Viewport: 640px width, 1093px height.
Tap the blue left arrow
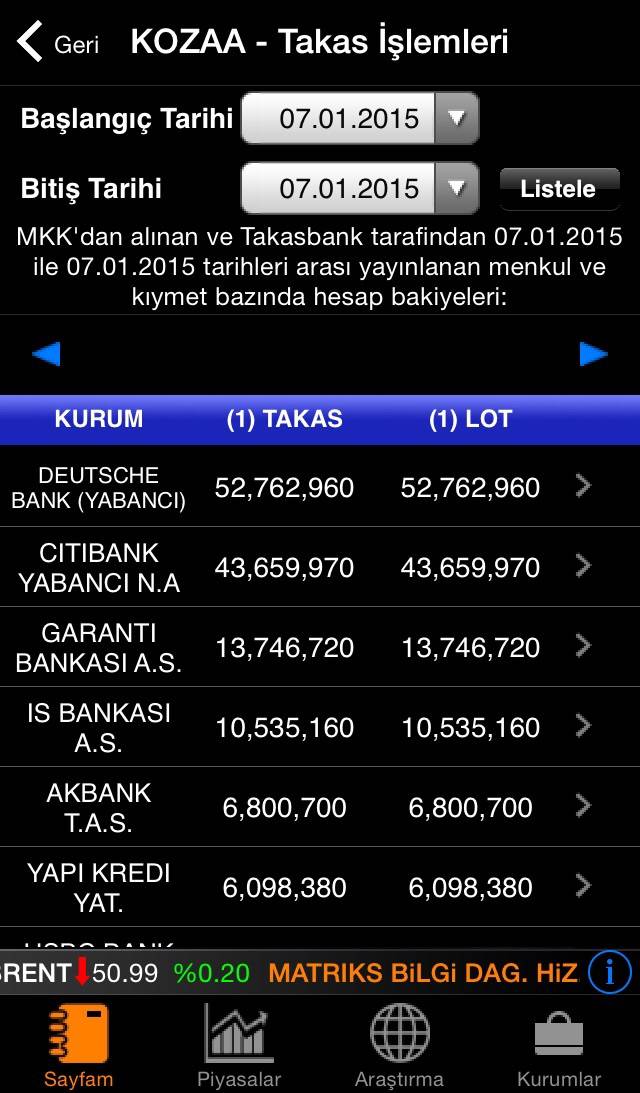(x=46, y=354)
